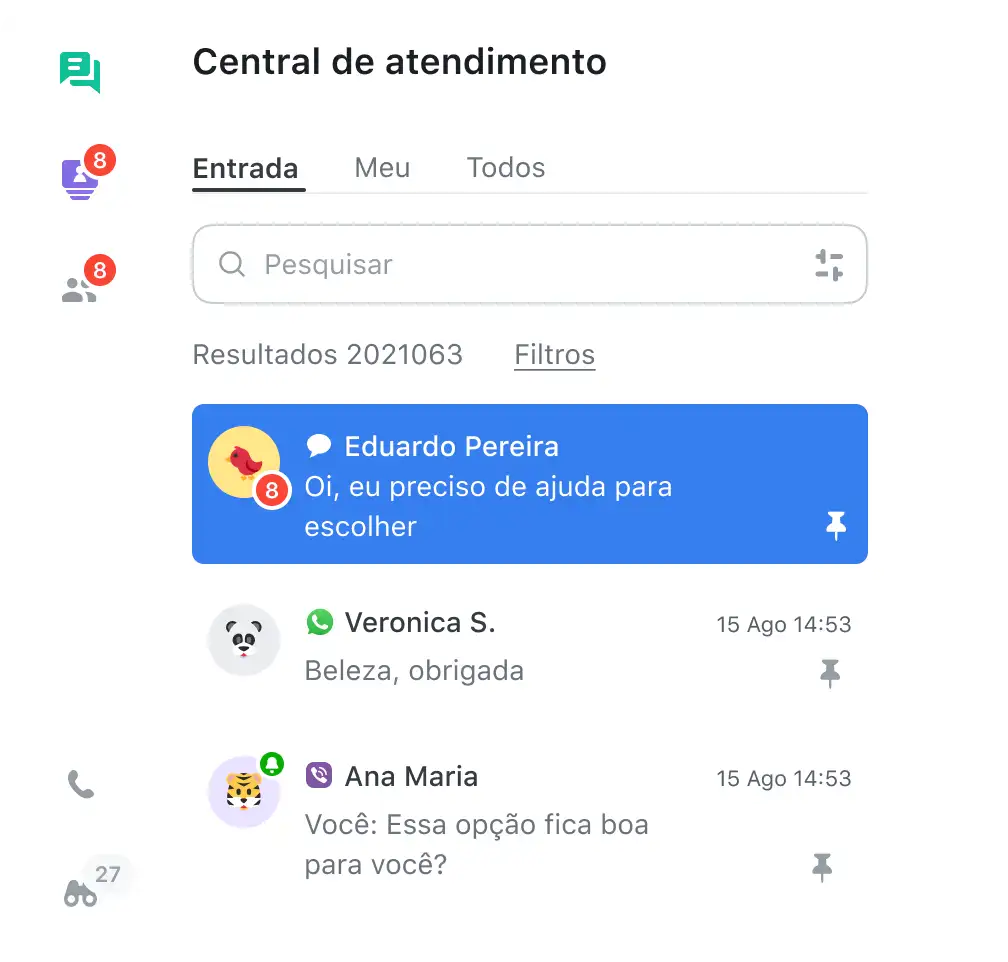
Task: Open the Filtros link
Action: (x=555, y=355)
